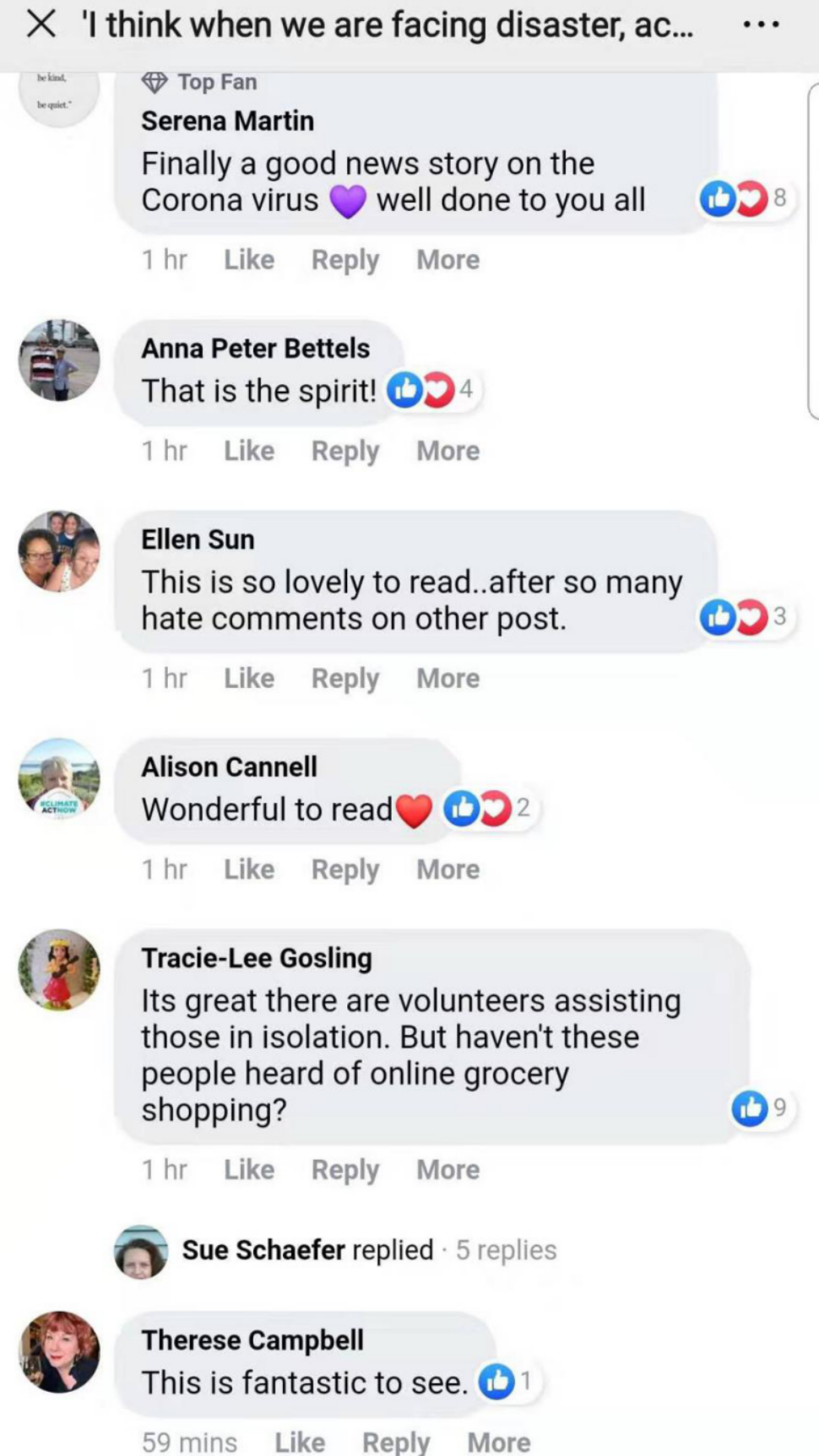View Ellen Sun's profile picture

(x=59, y=551)
